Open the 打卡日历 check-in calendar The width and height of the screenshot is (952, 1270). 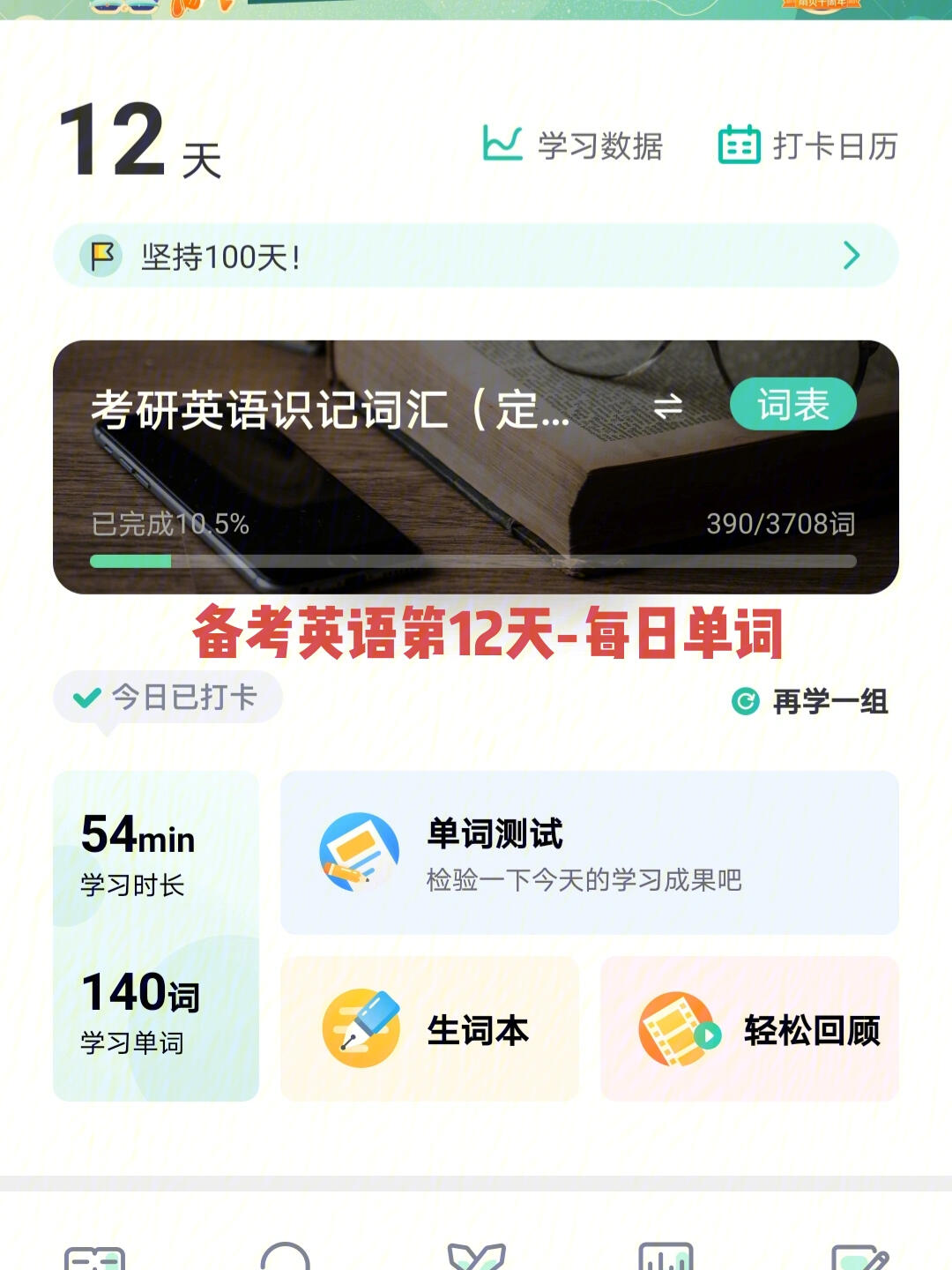pos(807,146)
